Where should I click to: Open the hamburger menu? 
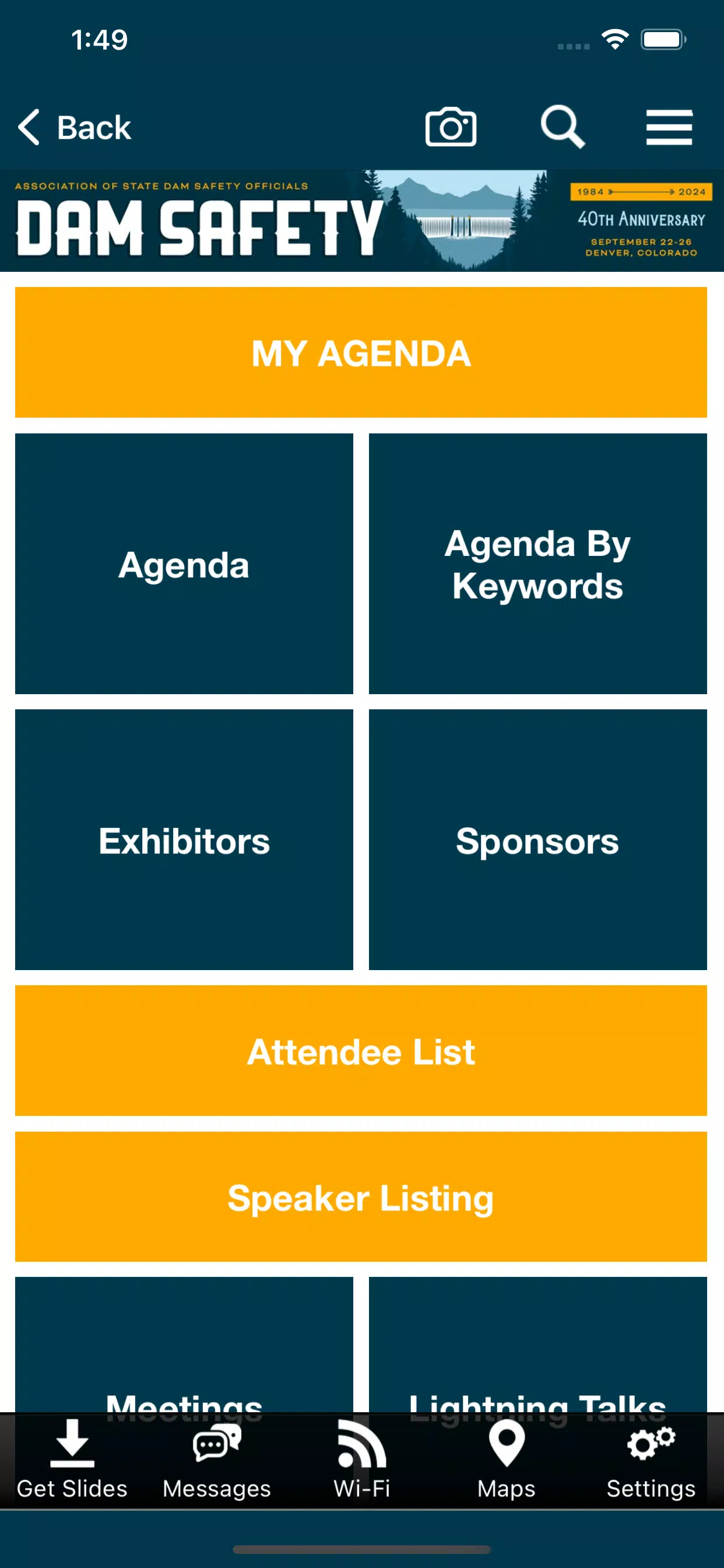point(669,127)
